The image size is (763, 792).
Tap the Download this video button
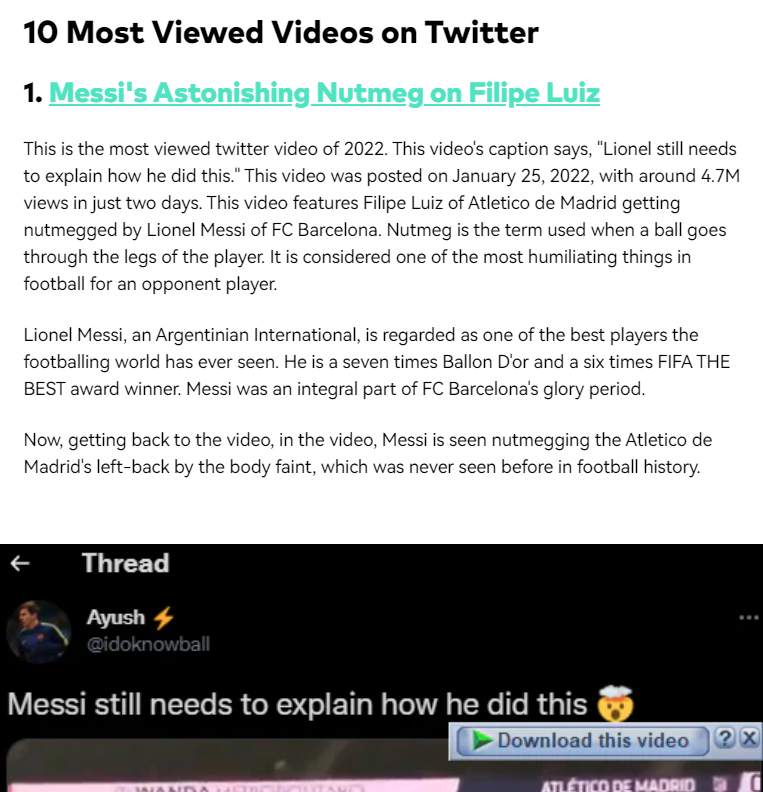pyautogui.click(x=582, y=740)
